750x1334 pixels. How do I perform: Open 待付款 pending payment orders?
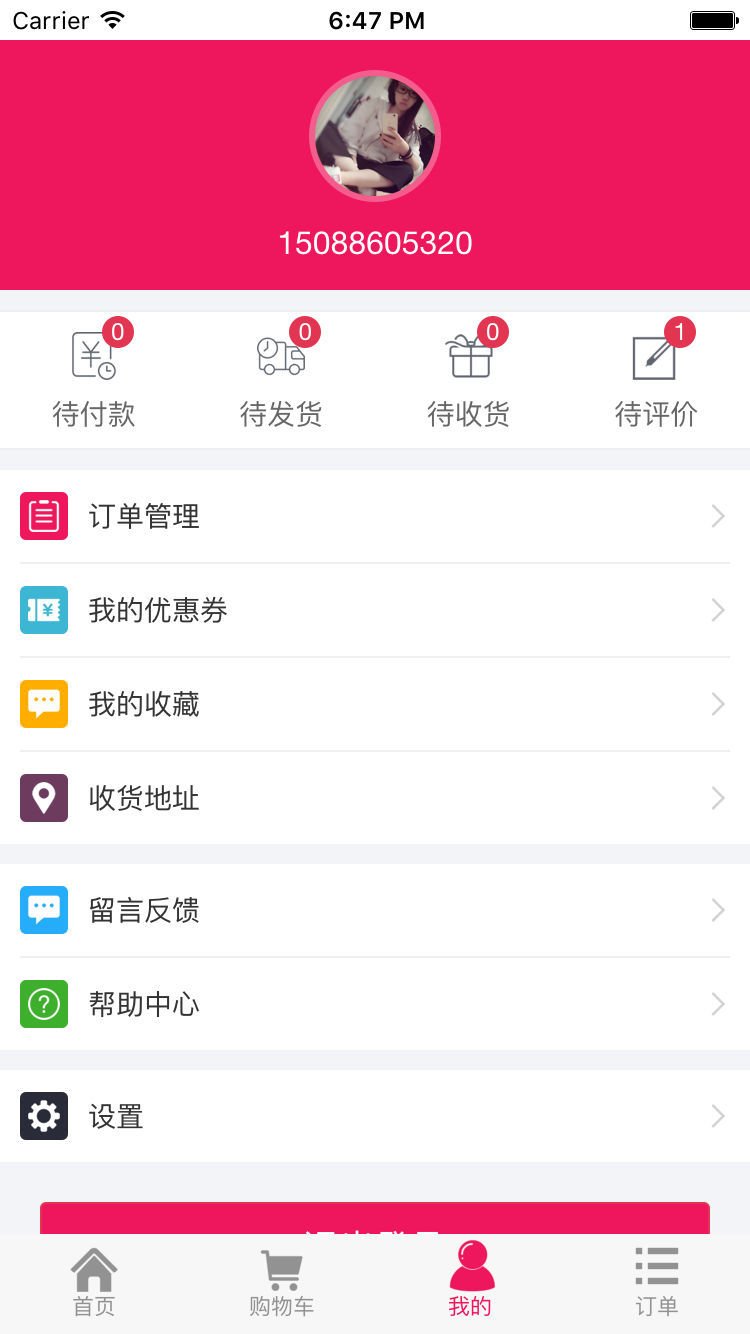[94, 378]
